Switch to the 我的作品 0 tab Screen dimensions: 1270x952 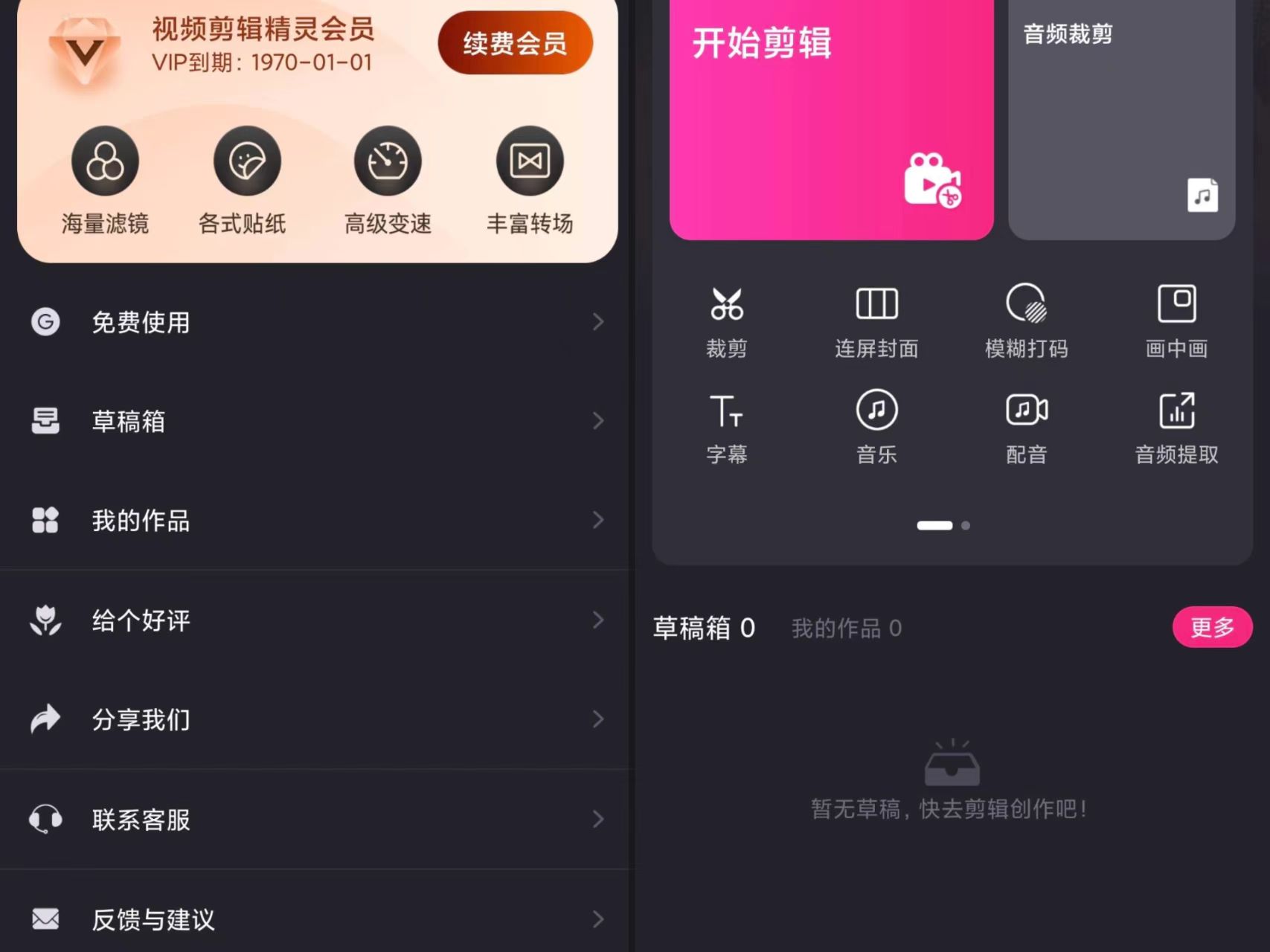(846, 628)
